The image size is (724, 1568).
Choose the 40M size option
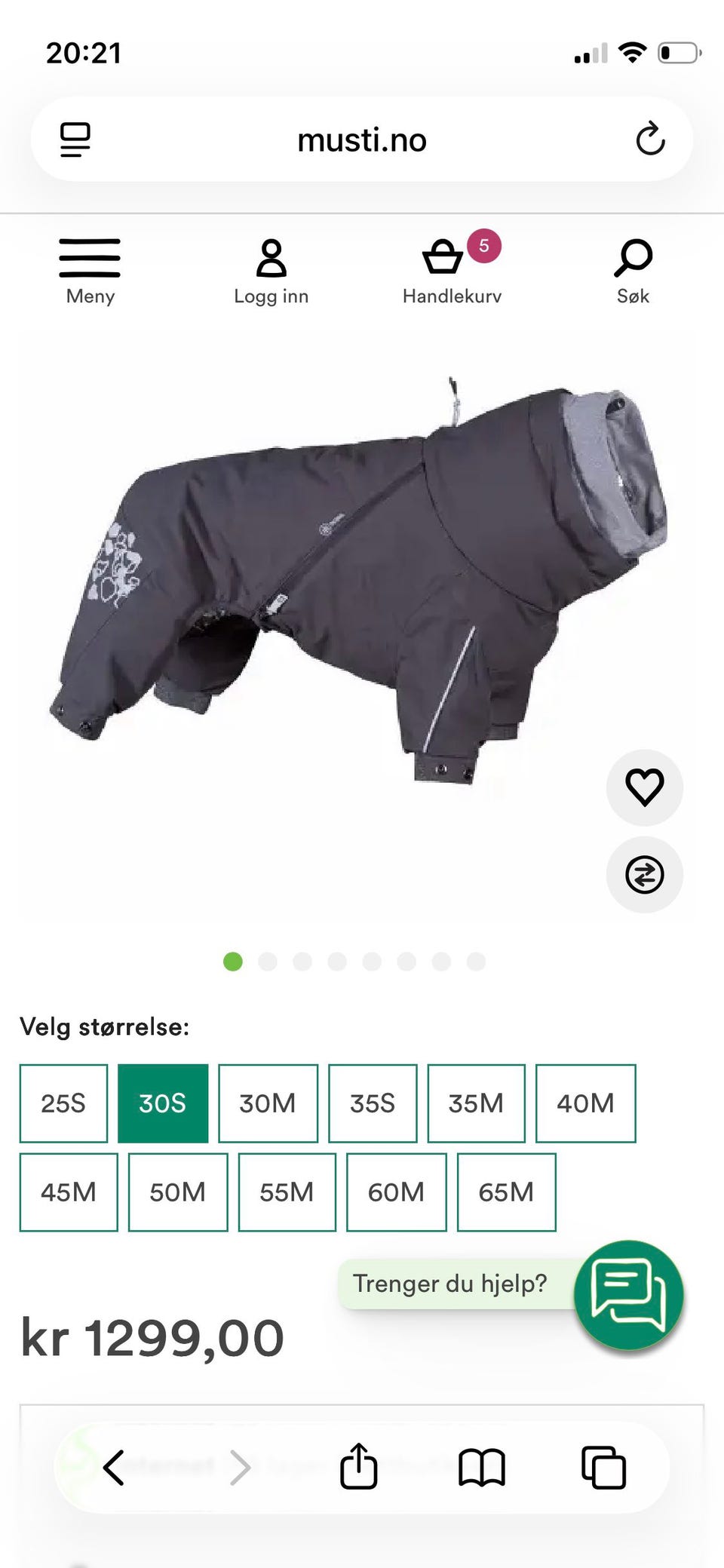coord(585,1103)
